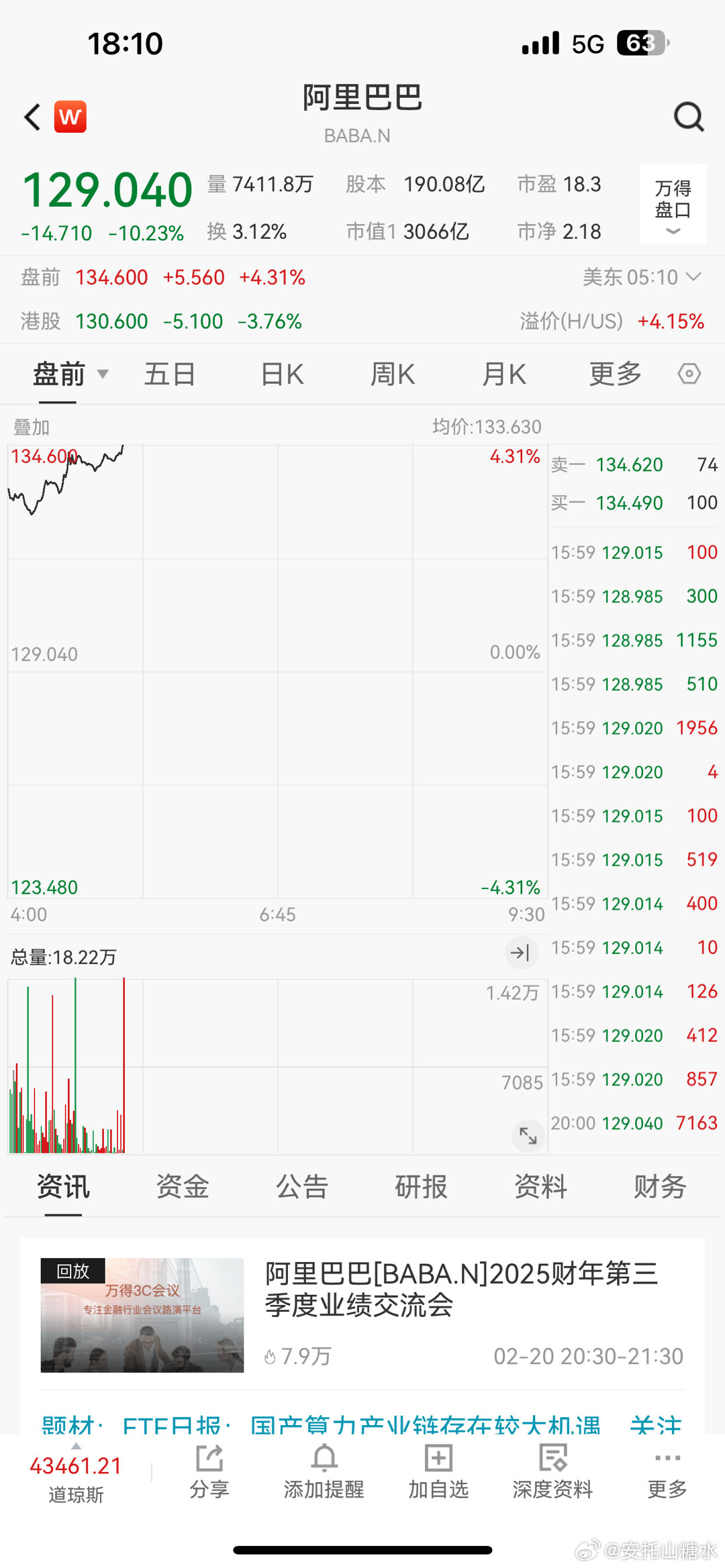This screenshot has width=725, height=1568.
Task: Switch chart to 日K view
Action: [x=282, y=374]
